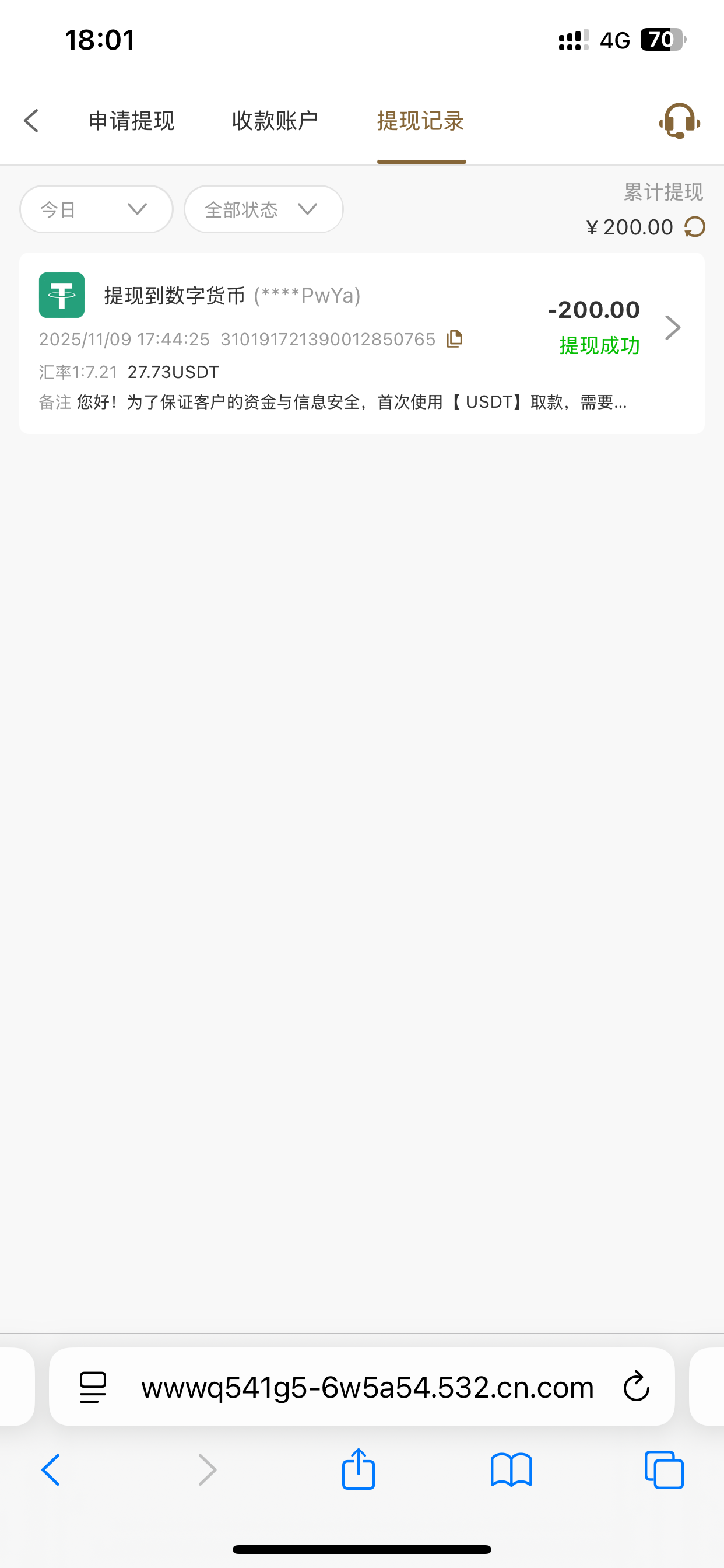Image resolution: width=724 pixels, height=1568 pixels.
Task: Show all open Safari tabs
Action: (x=664, y=1470)
